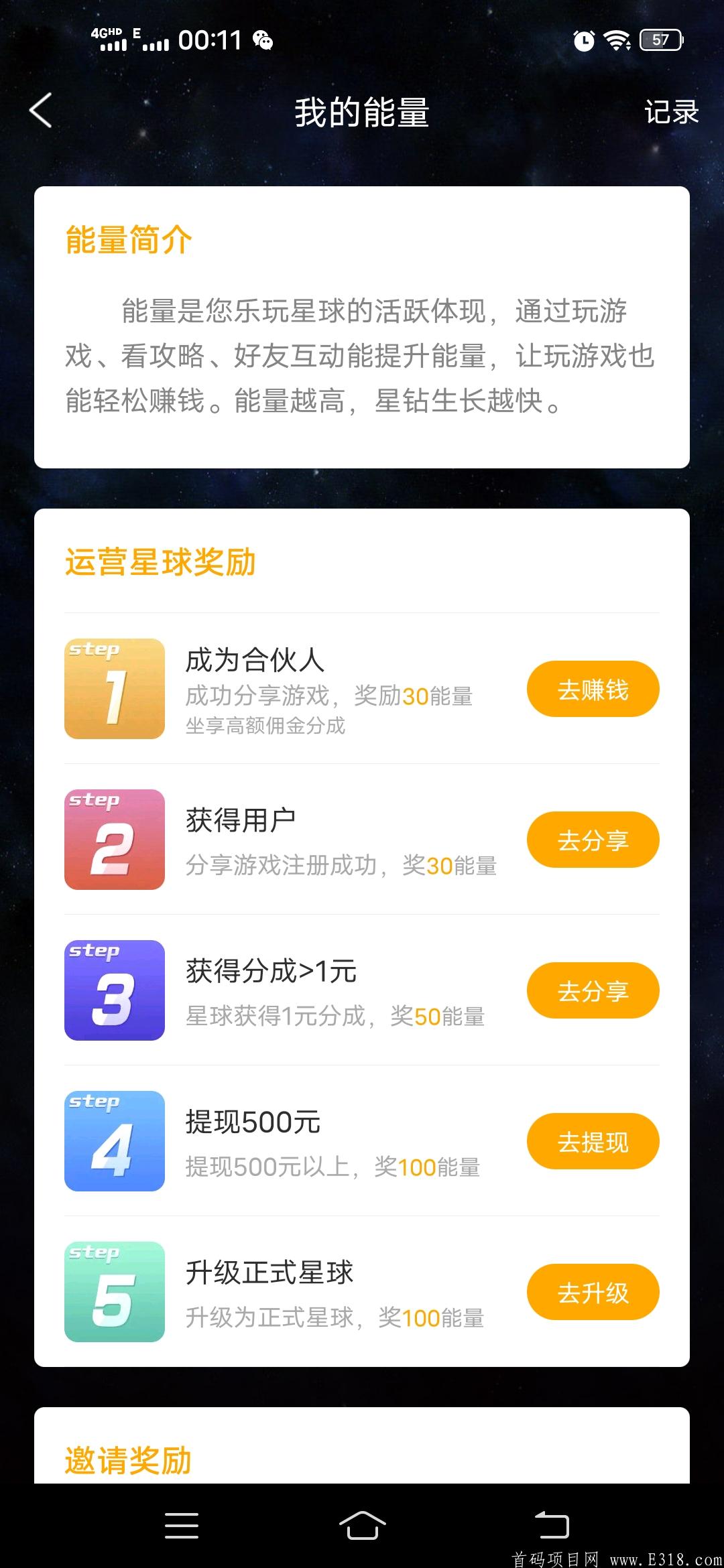This screenshot has width=724, height=1568.
Task: Tap the green Step 5 badge icon
Action: (114, 1291)
